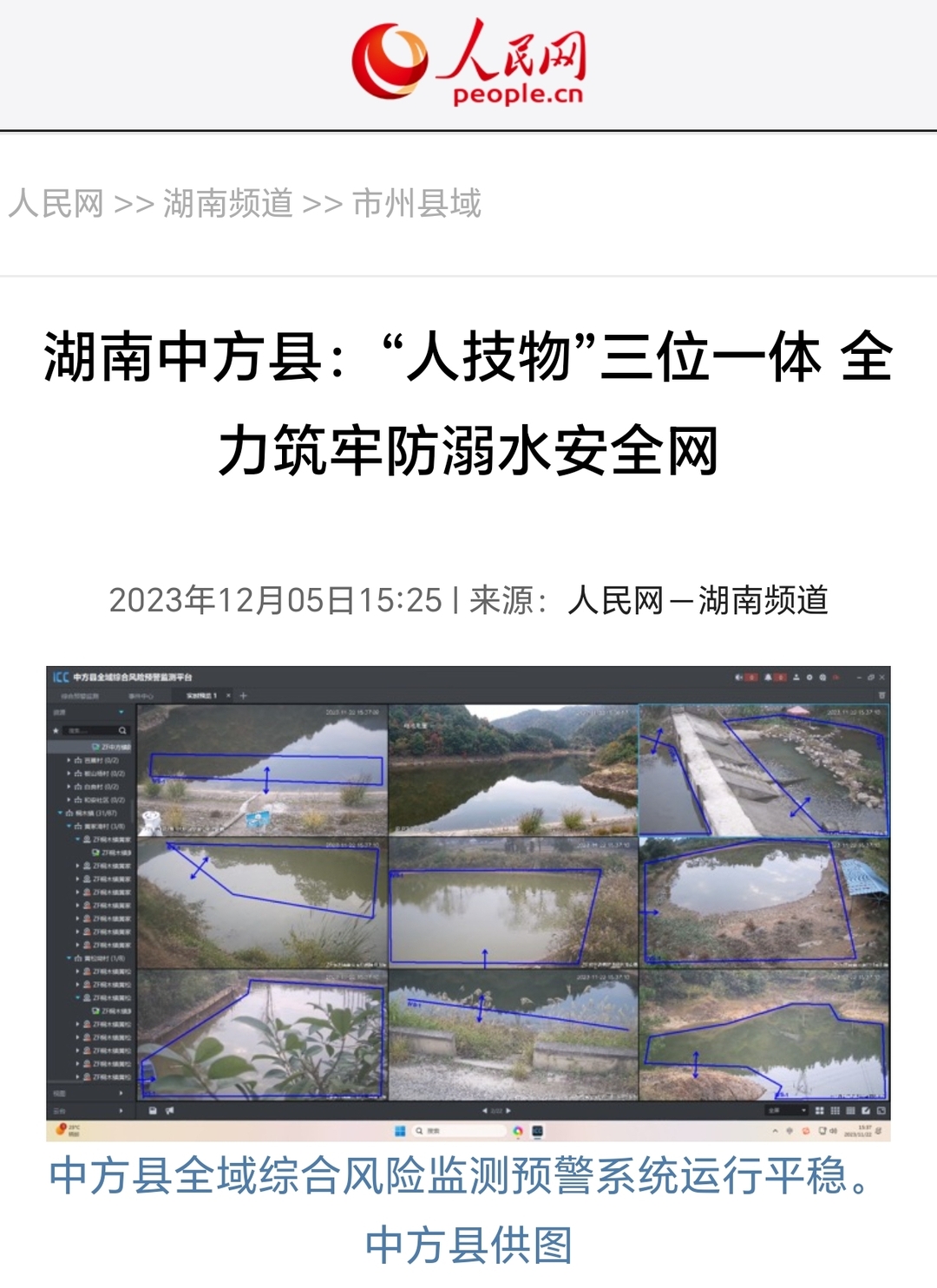Open the 人民网 breadcrumb link
The height and width of the screenshot is (1288, 937).
pos(56,204)
